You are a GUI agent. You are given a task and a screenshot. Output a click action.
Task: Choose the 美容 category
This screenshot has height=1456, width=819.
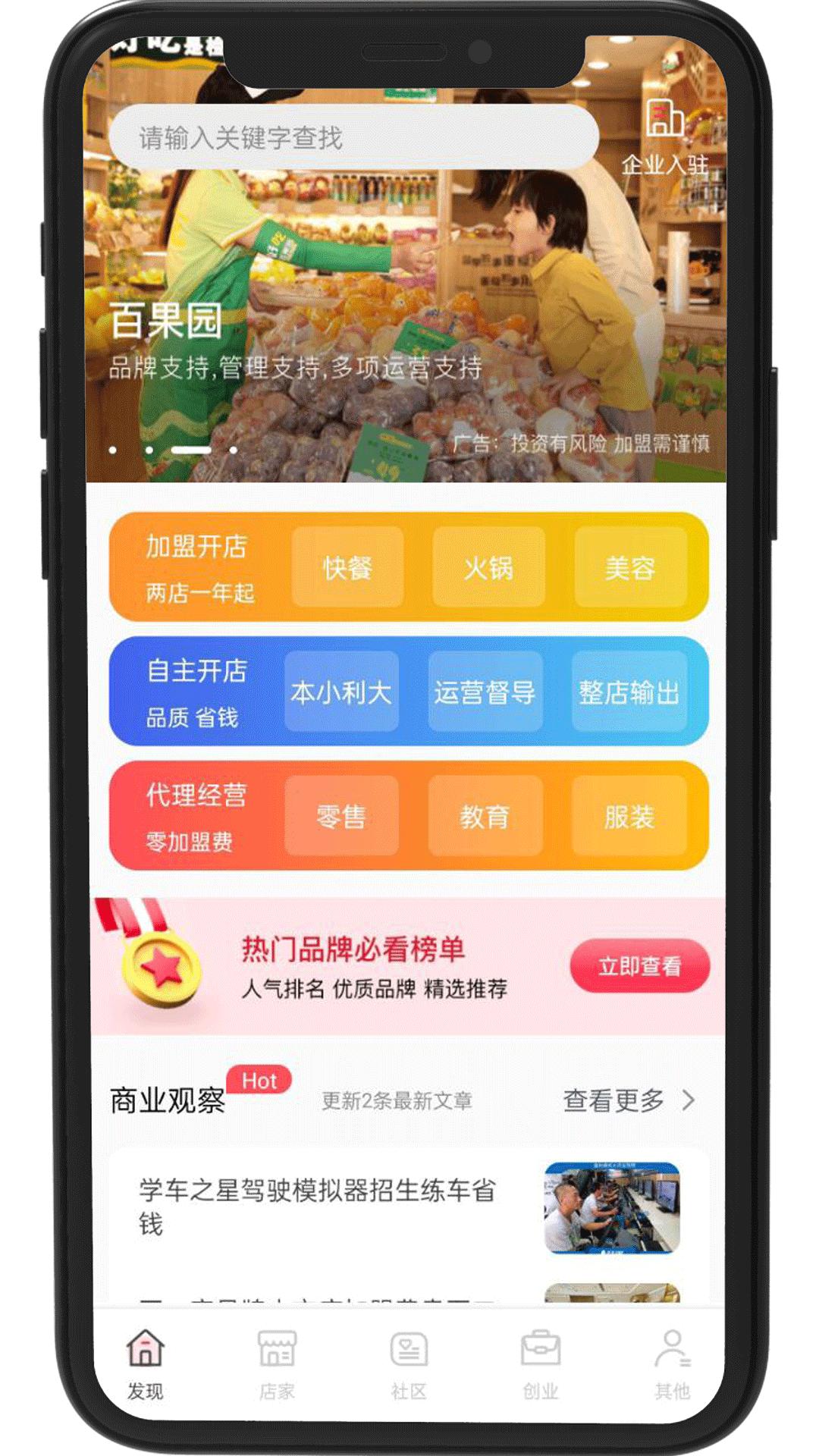click(630, 567)
